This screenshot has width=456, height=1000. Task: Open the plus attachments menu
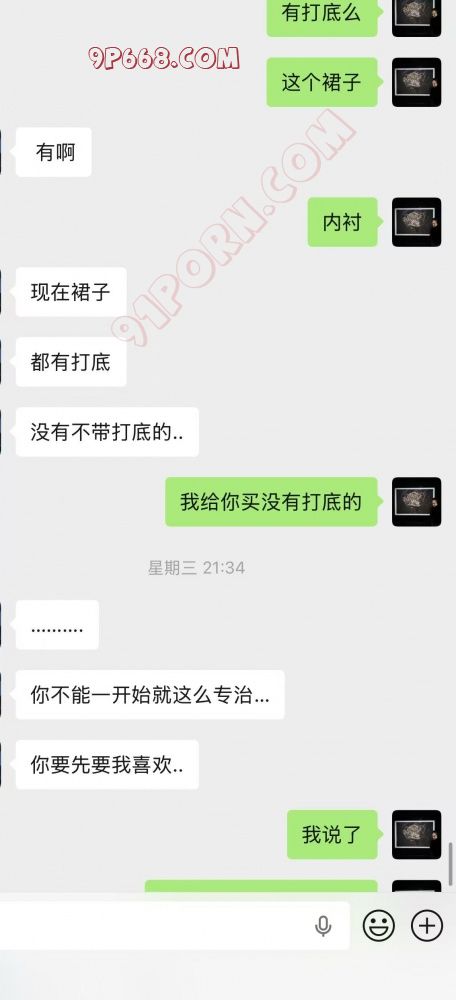(x=427, y=925)
